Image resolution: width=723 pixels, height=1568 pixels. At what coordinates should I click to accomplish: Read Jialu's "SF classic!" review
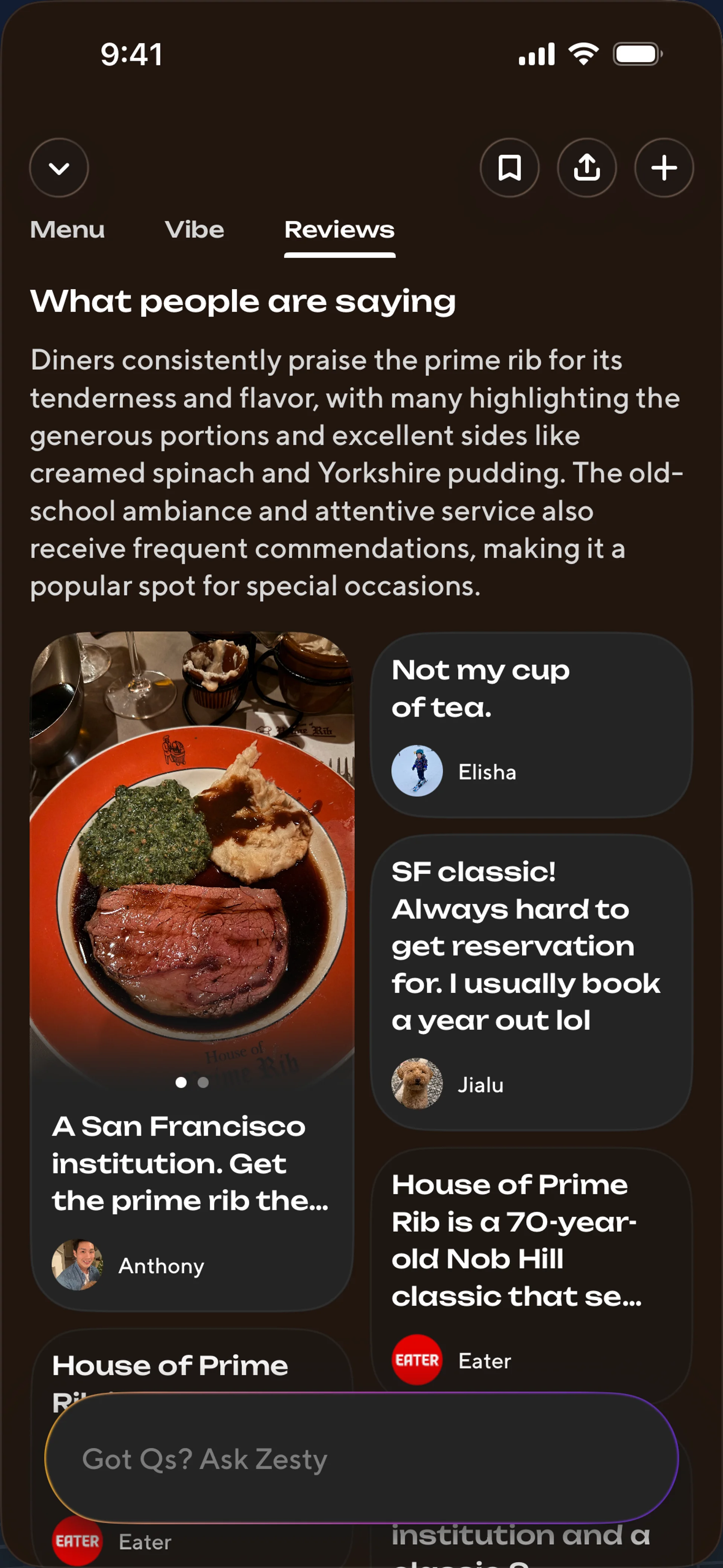[x=531, y=981]
